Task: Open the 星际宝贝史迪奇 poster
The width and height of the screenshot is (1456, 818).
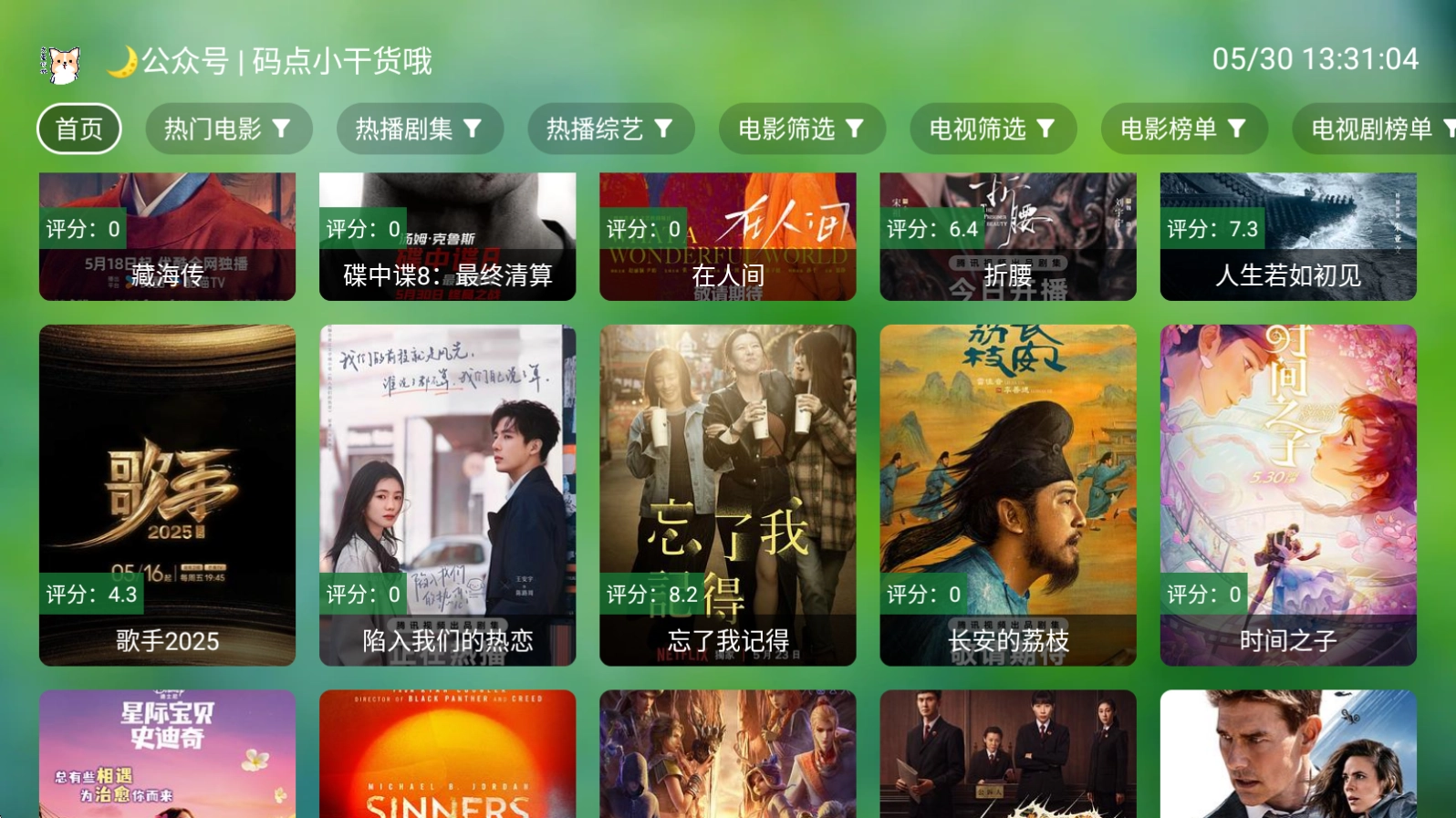Action: 167,754
